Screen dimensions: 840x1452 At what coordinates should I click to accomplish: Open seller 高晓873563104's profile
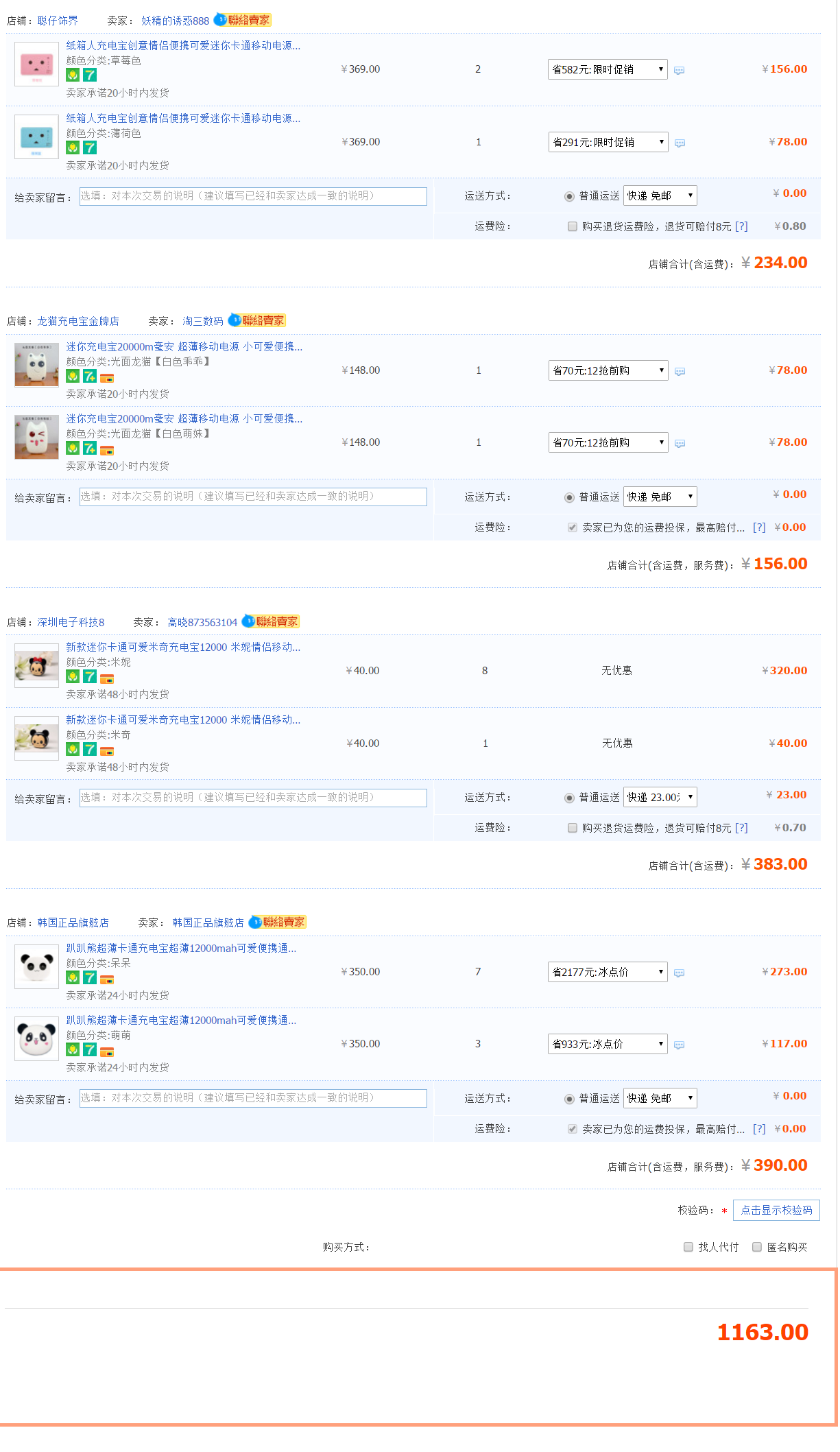tap(202, 622)
